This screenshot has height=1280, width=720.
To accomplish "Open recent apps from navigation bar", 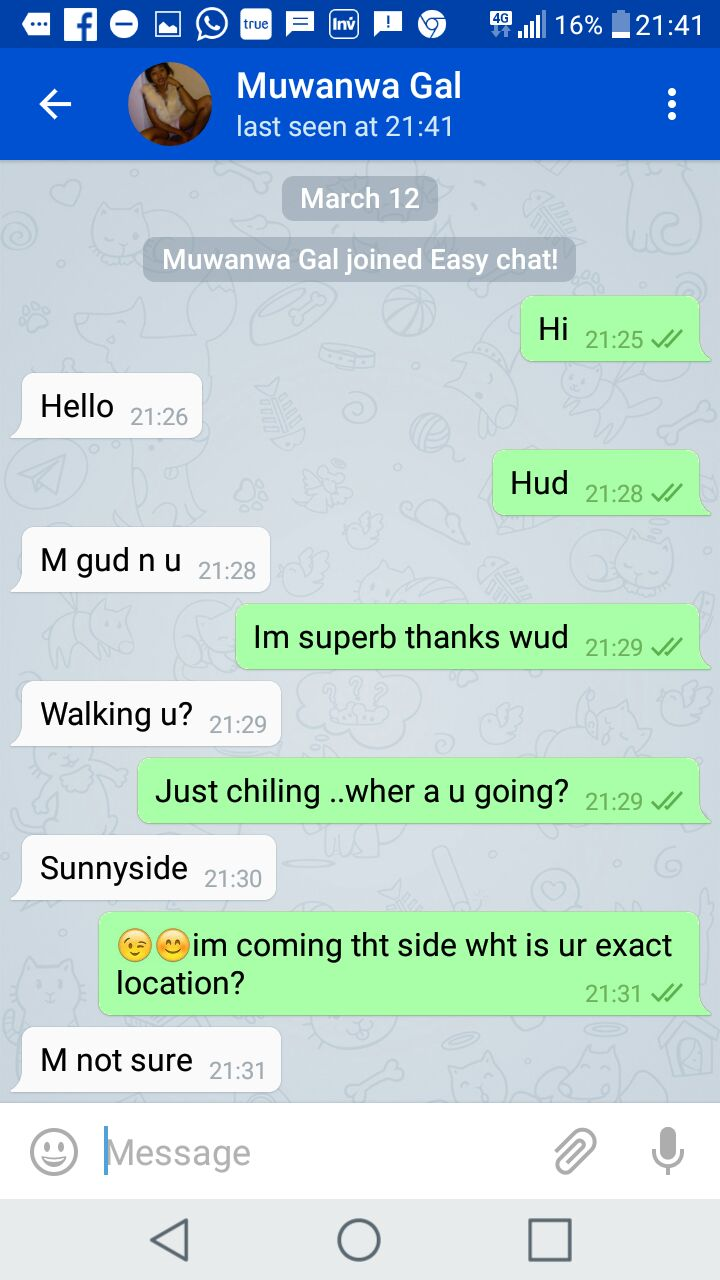I will (x=549, y=1240).
